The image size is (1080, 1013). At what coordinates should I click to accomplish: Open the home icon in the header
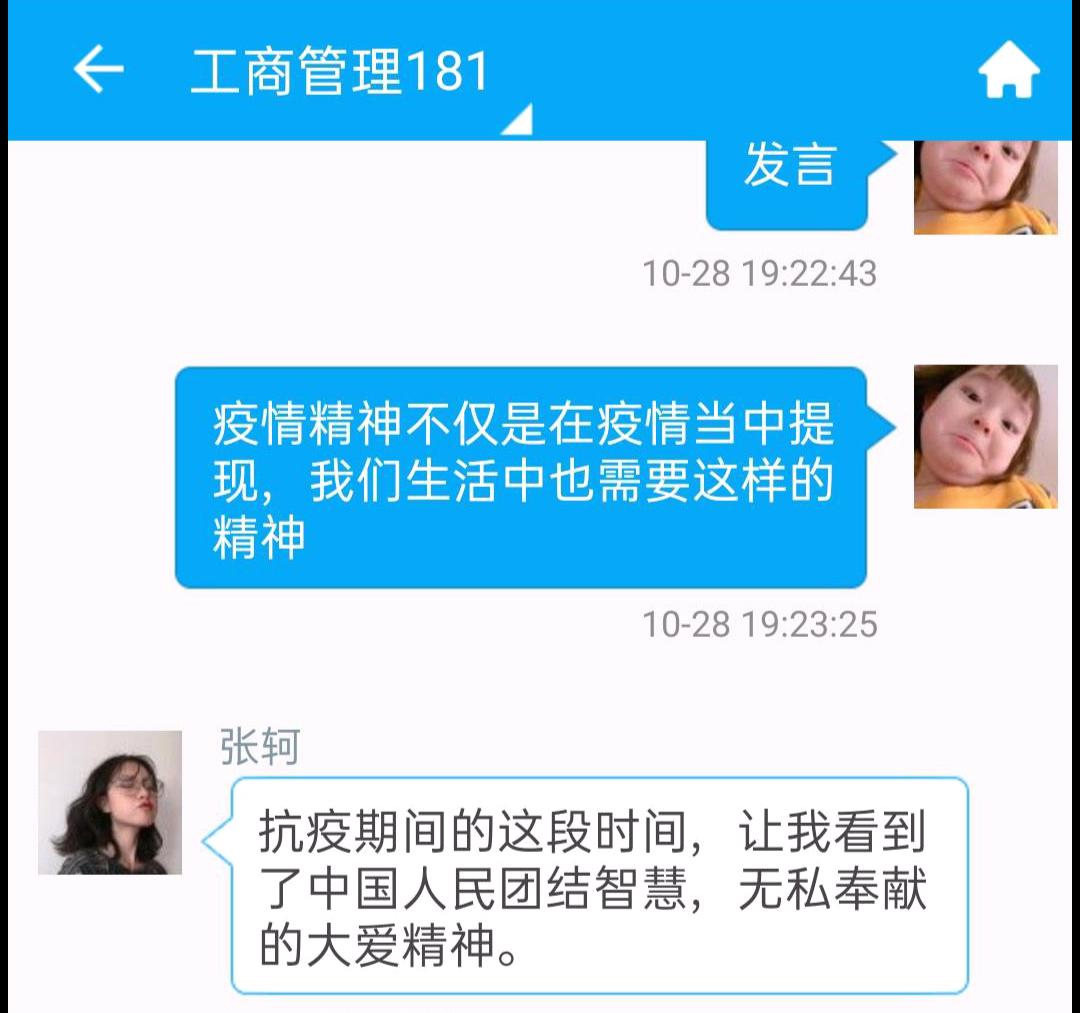(x=1008, y=72)
